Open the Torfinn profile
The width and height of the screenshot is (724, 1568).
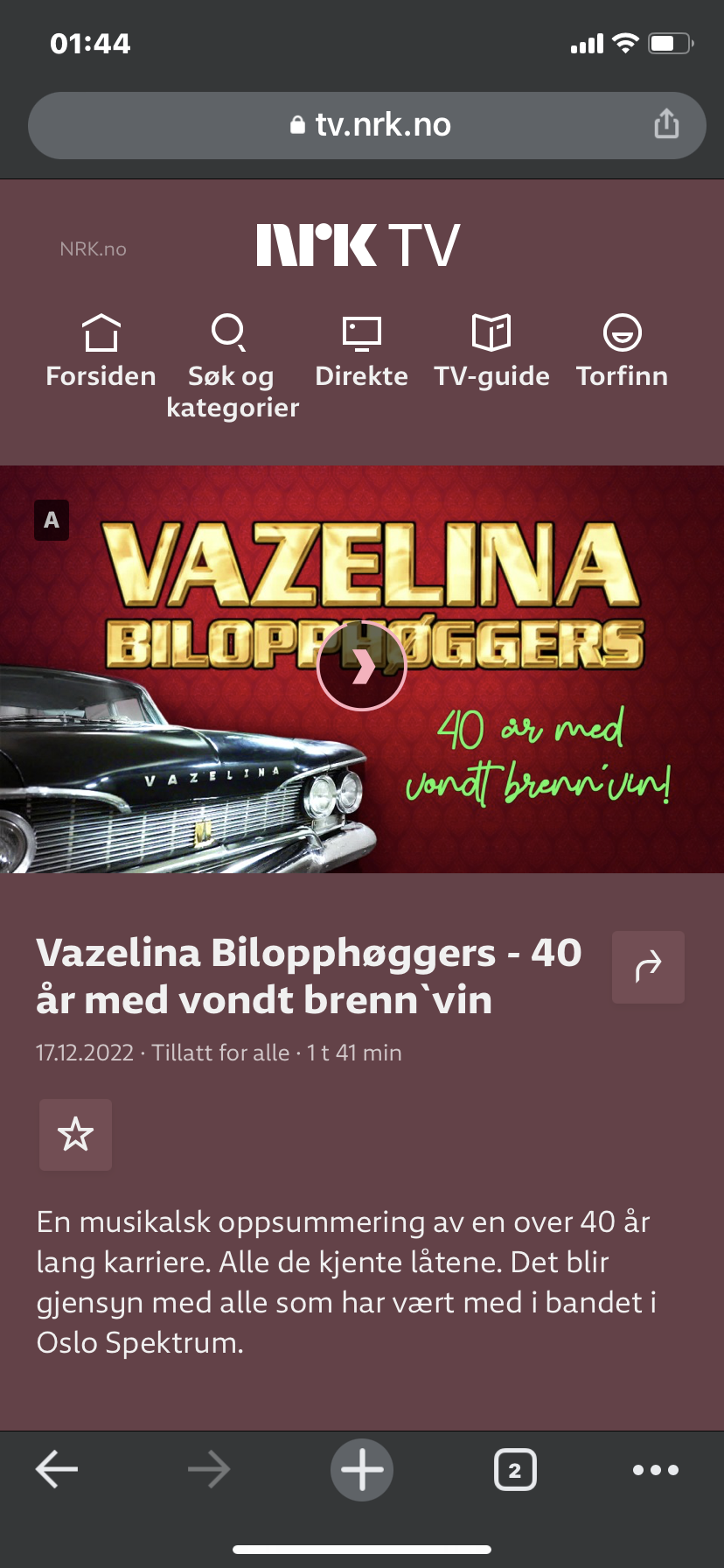point(622,352)
